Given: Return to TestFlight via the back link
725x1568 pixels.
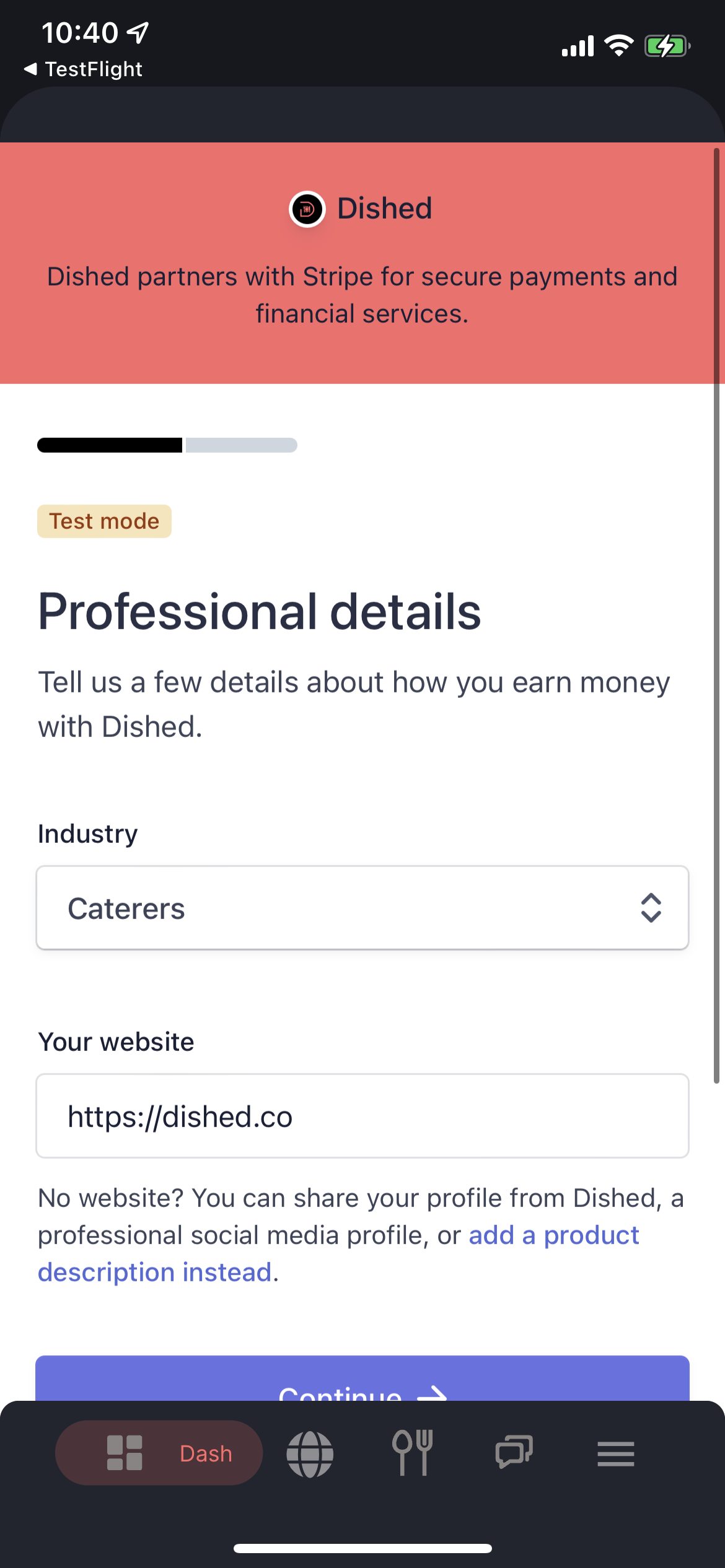Looking at the screenshot, I should [83, 69].
